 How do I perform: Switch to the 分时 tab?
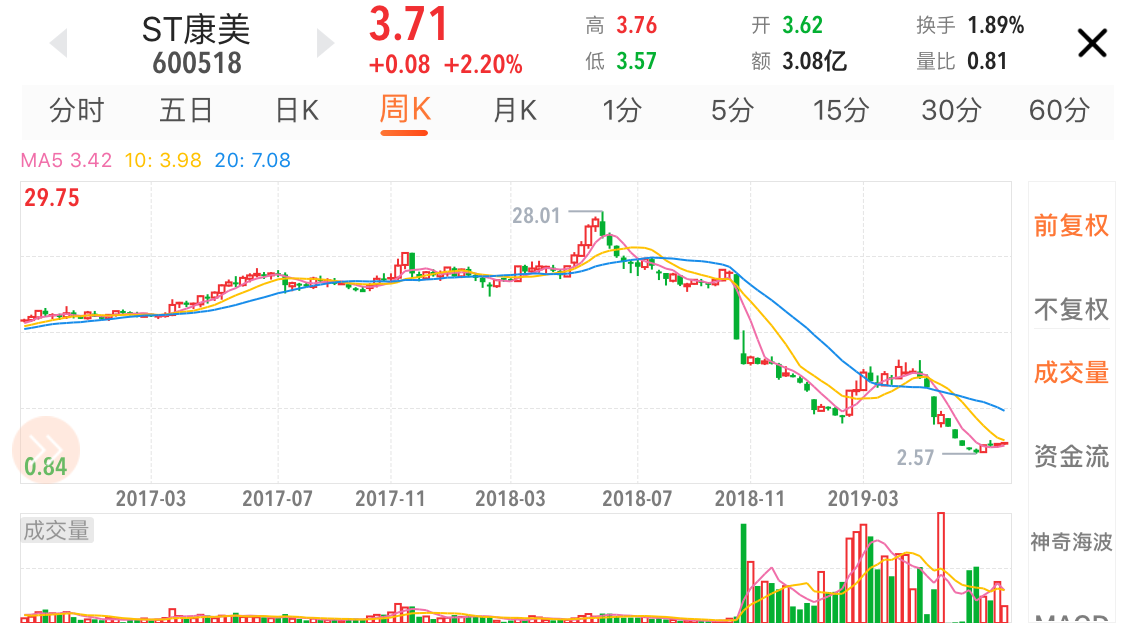[77, 110]
